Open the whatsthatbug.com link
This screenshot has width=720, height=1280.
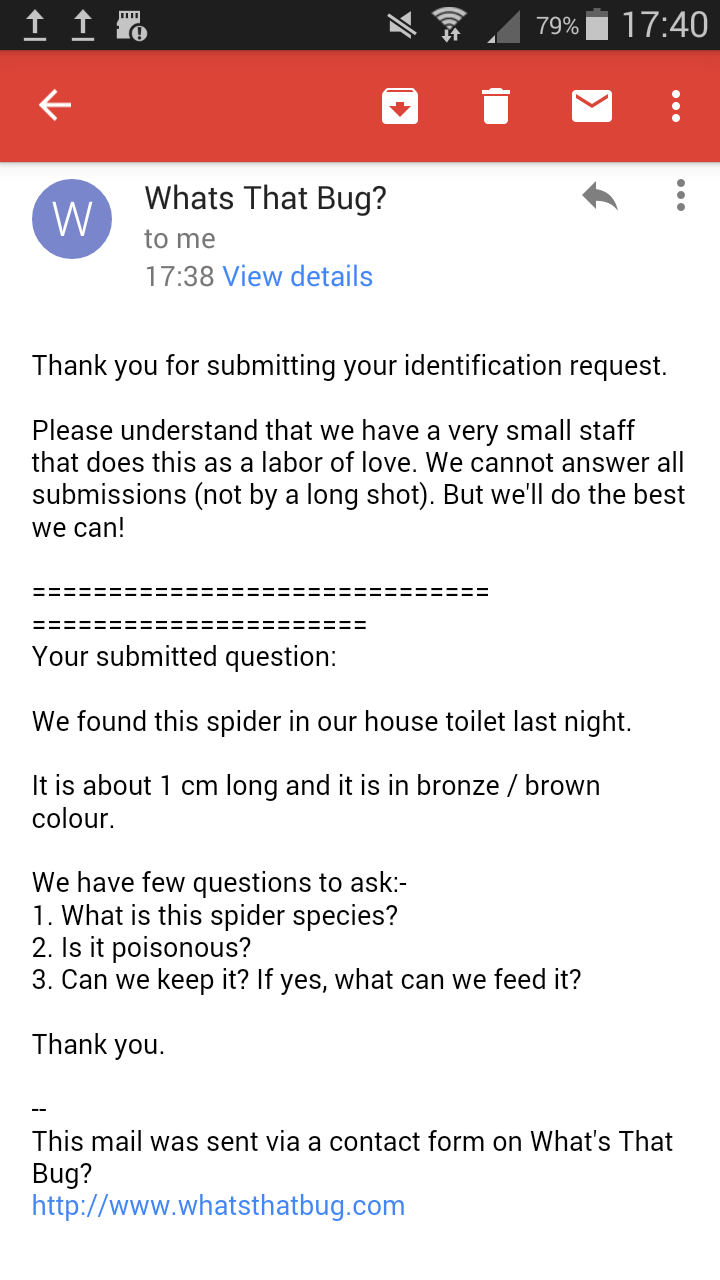coord(218,1205)
